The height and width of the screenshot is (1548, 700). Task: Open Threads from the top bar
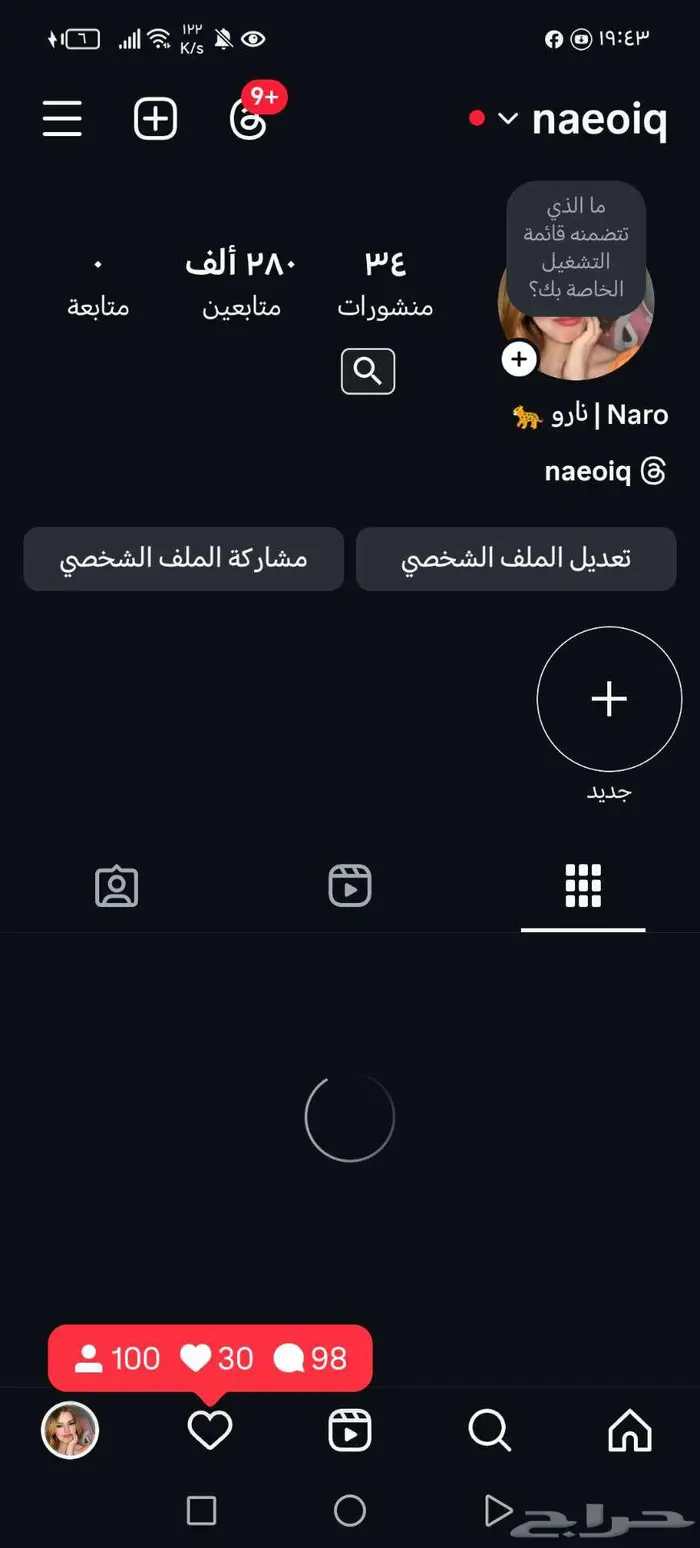tap(248, 119)
